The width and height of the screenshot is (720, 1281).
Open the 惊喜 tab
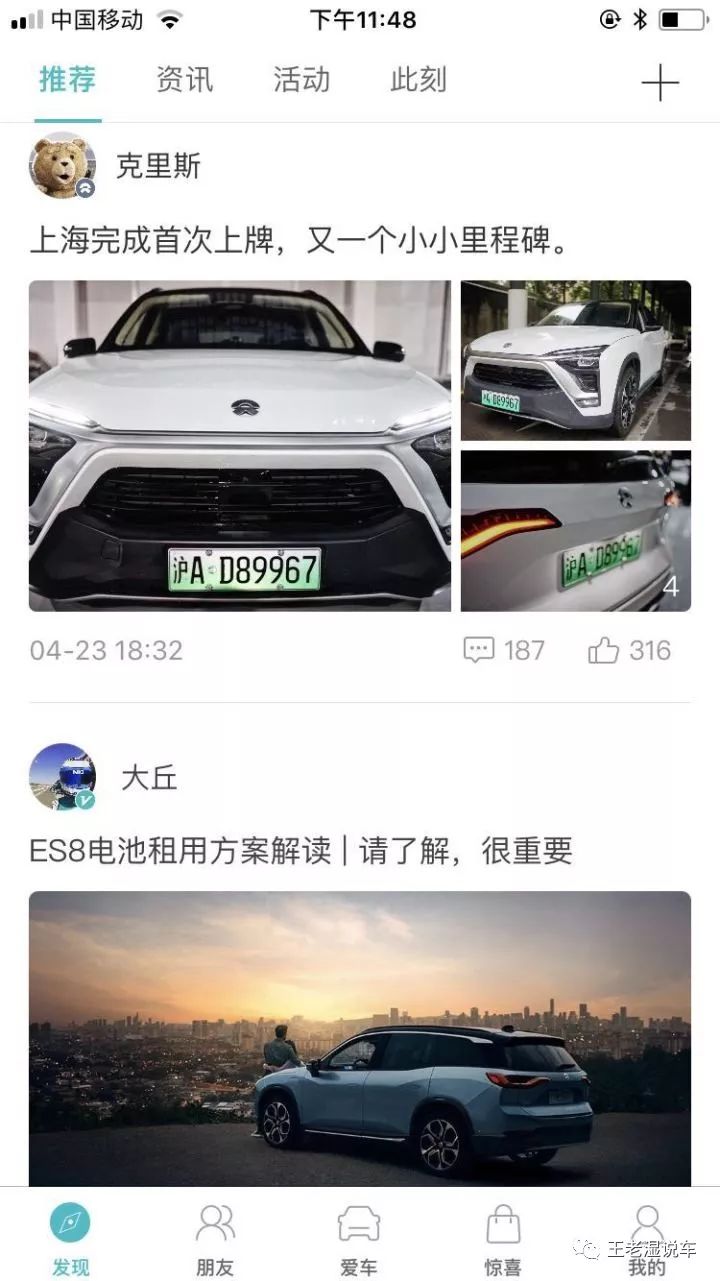coord(503,1238)
